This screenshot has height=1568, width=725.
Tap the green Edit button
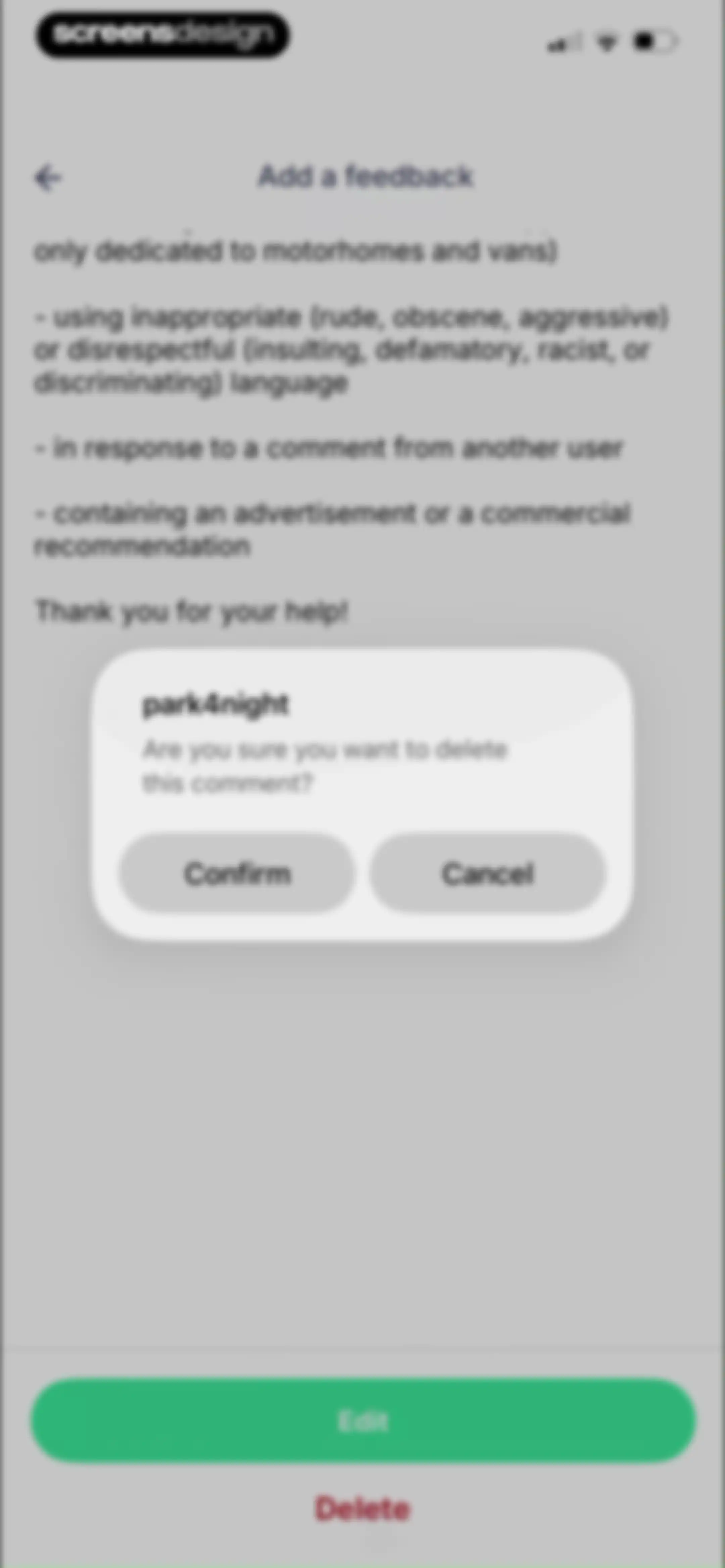[364, 1420]
